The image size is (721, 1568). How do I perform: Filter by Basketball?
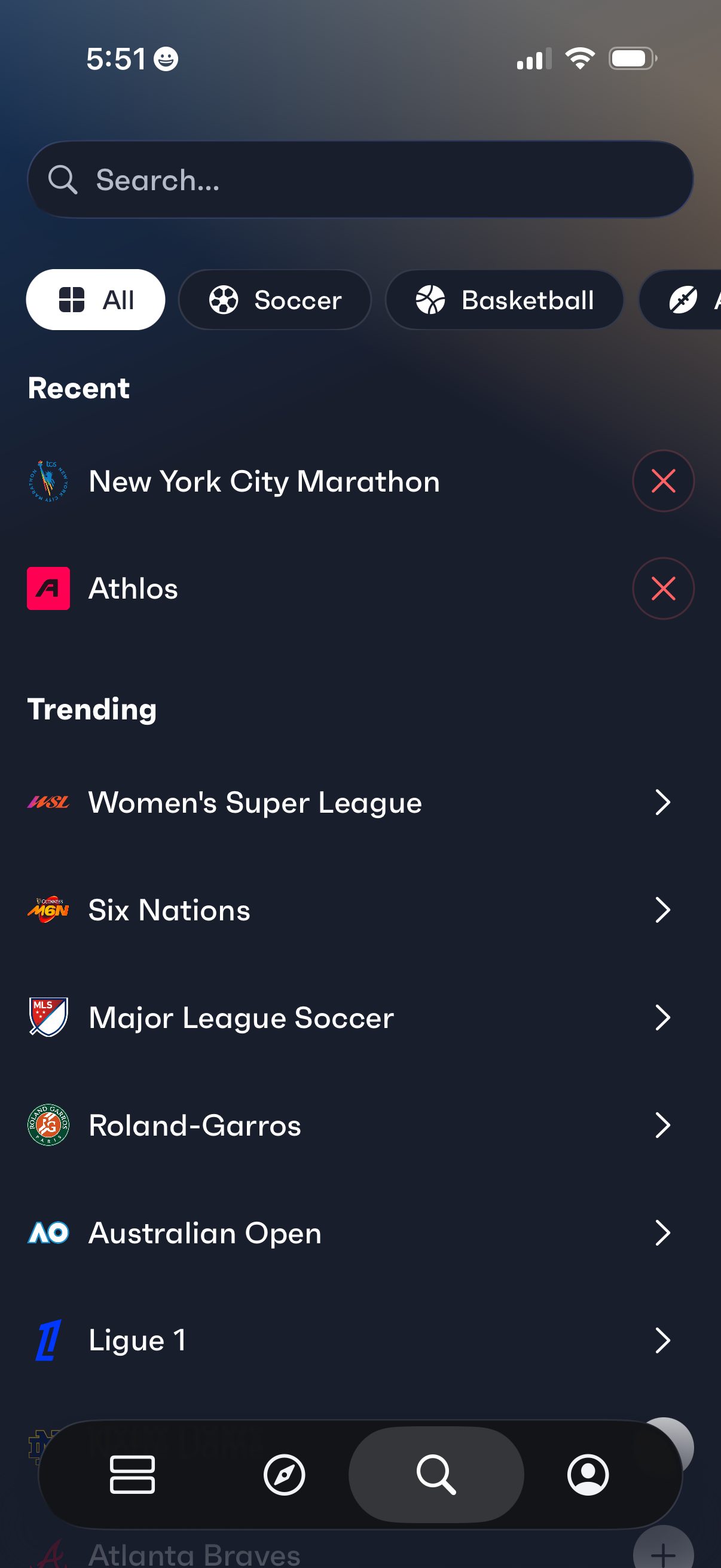(x=505, y=300)
